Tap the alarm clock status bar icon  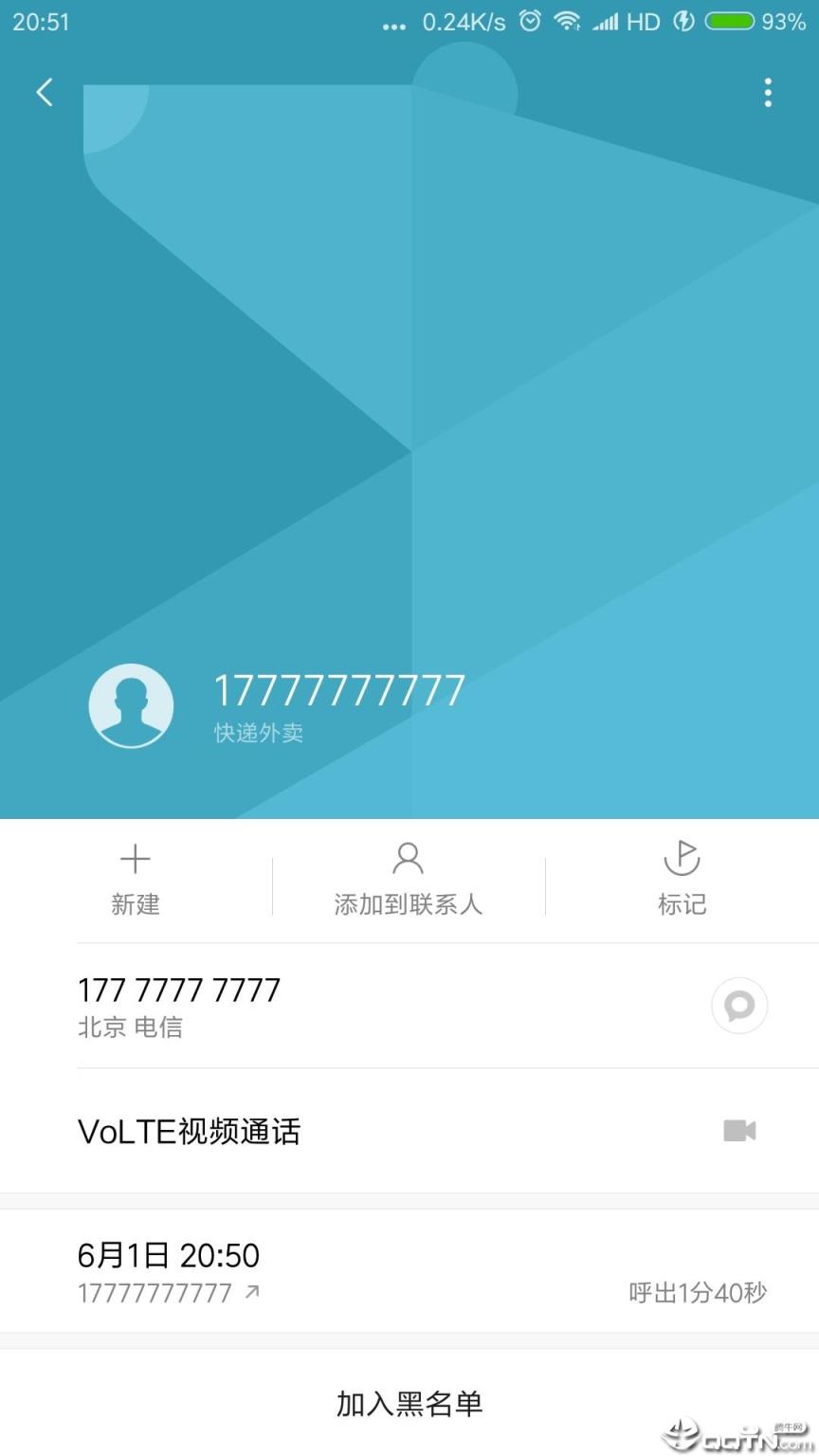pyautogui.click(x=529, y=21)
